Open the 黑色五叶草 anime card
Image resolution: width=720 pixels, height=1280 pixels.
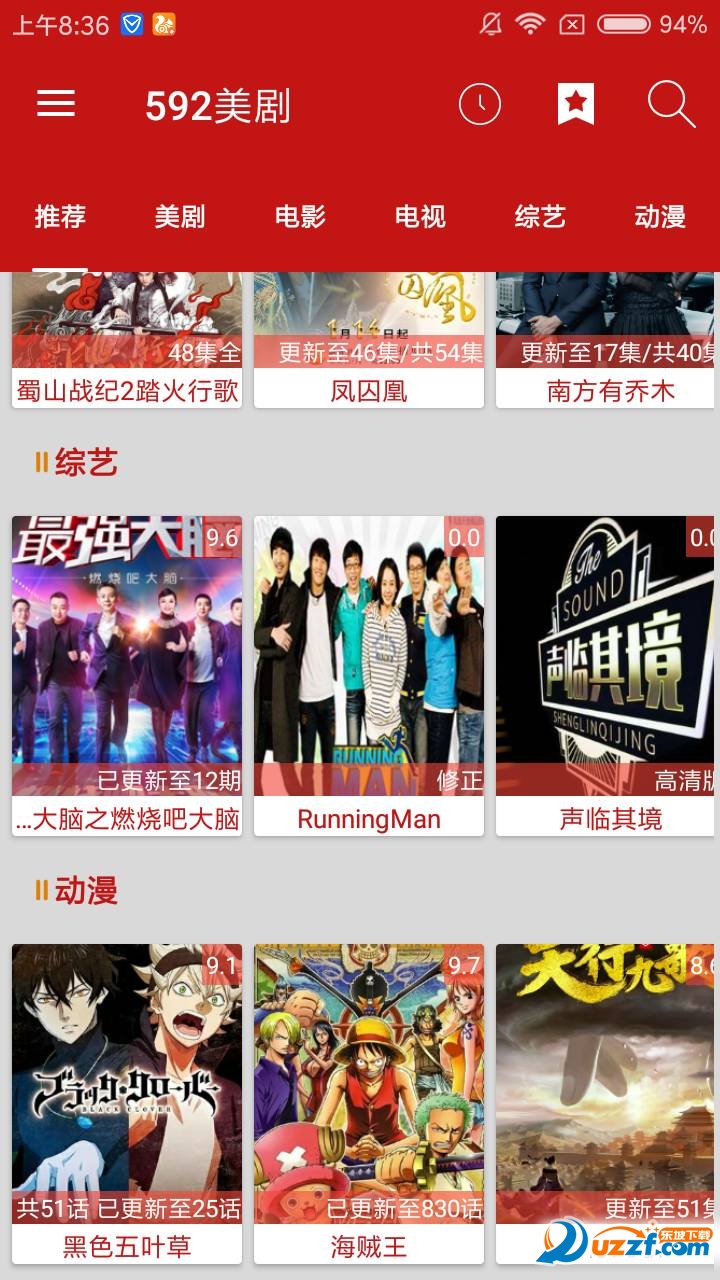click(x=127, y=1100)
